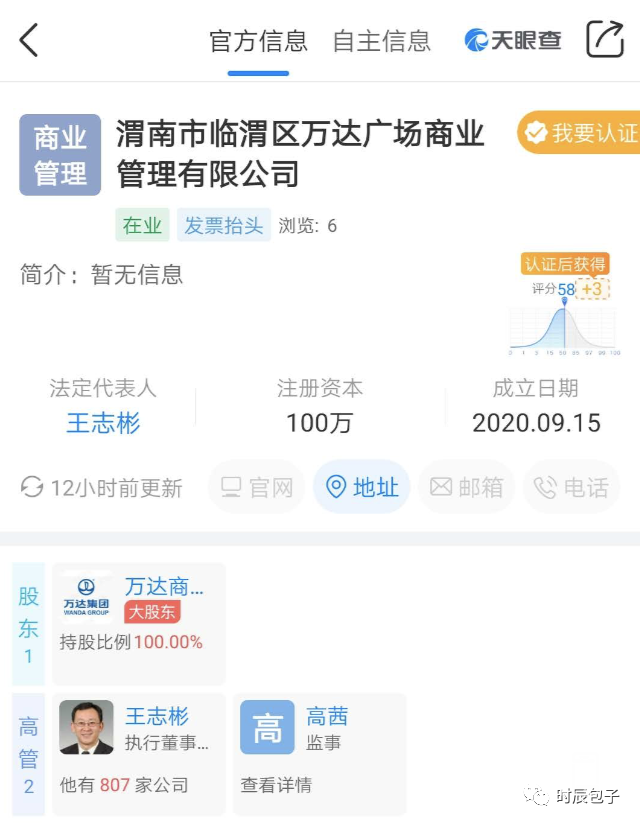
Task: Go back using the top-left arrow
Action: point(29,41)
